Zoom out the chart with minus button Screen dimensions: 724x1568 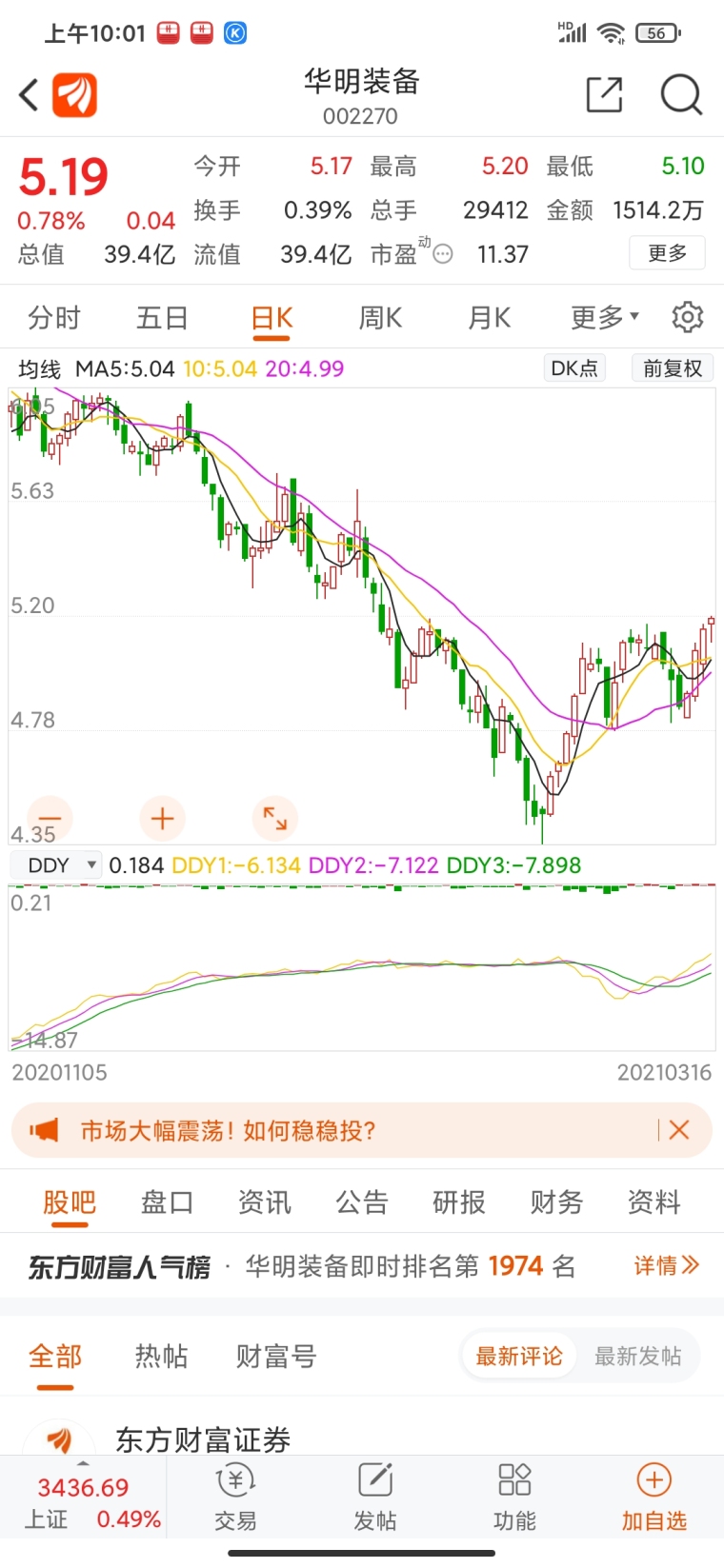(50, 818)
